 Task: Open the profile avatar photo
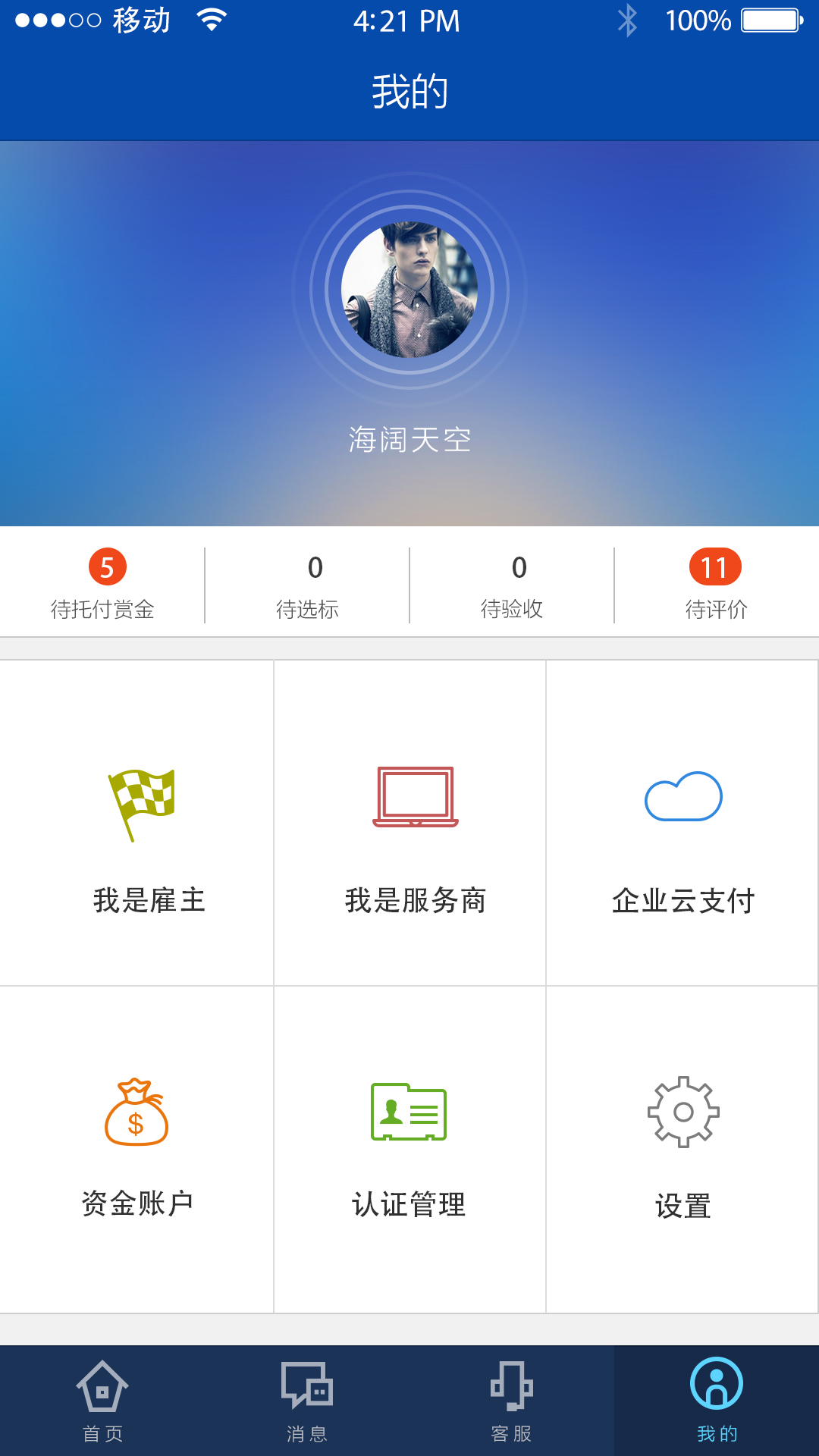click(409, 290)
